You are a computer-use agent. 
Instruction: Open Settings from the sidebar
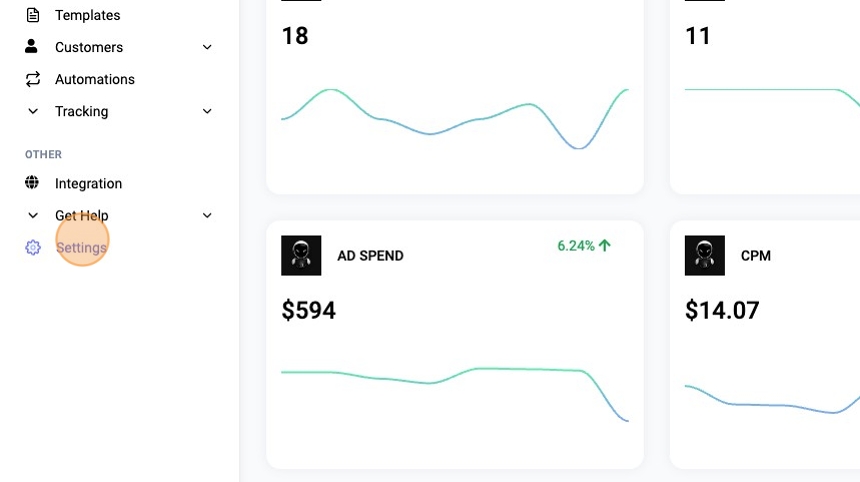point(81,247)
